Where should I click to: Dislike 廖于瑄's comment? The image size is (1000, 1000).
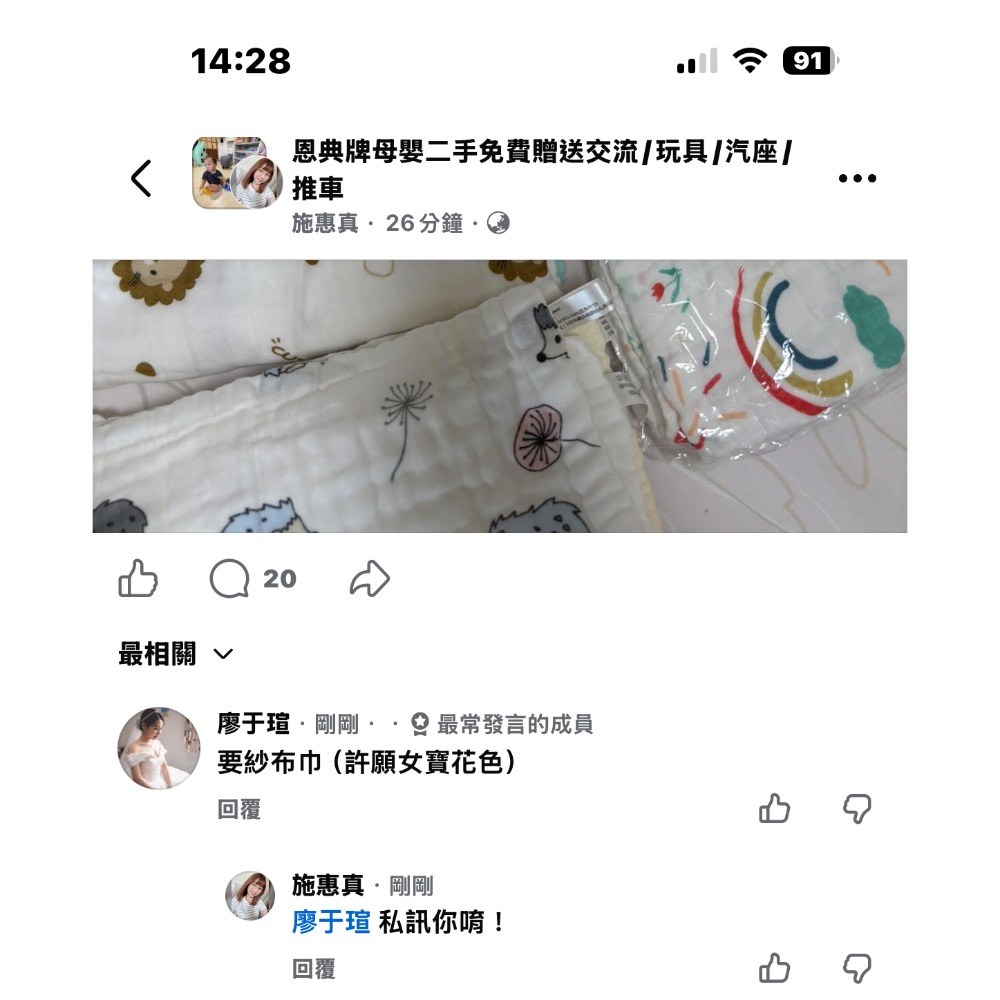pyautogui.click(x=857, y=809)
